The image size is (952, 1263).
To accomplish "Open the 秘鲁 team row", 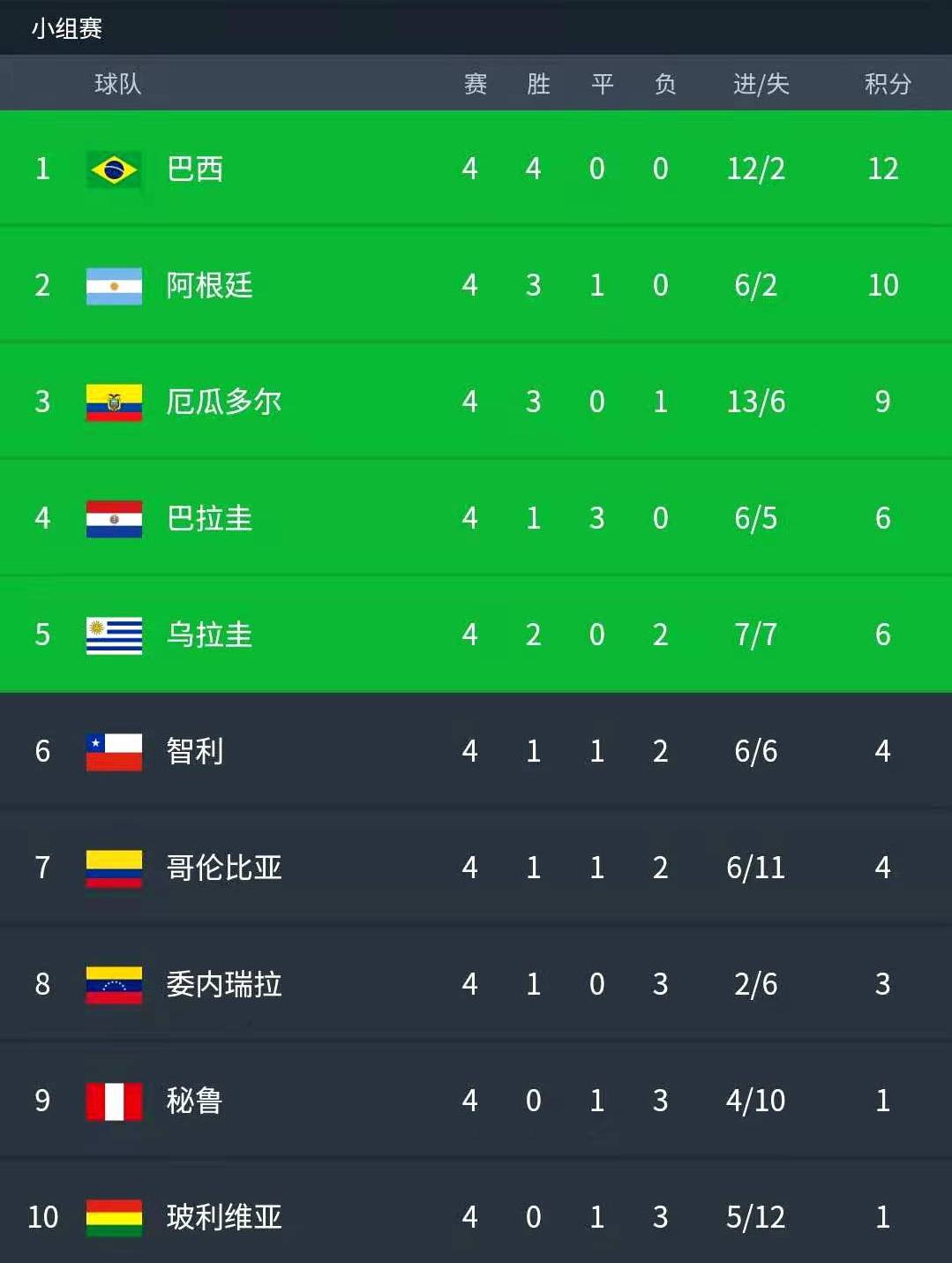I will 195,1101.
